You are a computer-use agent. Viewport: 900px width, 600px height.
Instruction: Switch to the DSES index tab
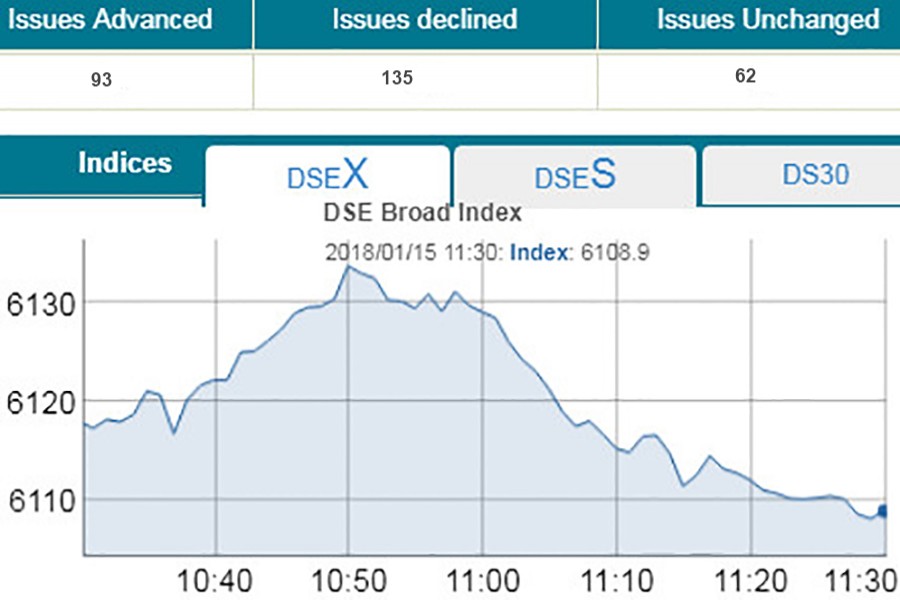[575, 177]
